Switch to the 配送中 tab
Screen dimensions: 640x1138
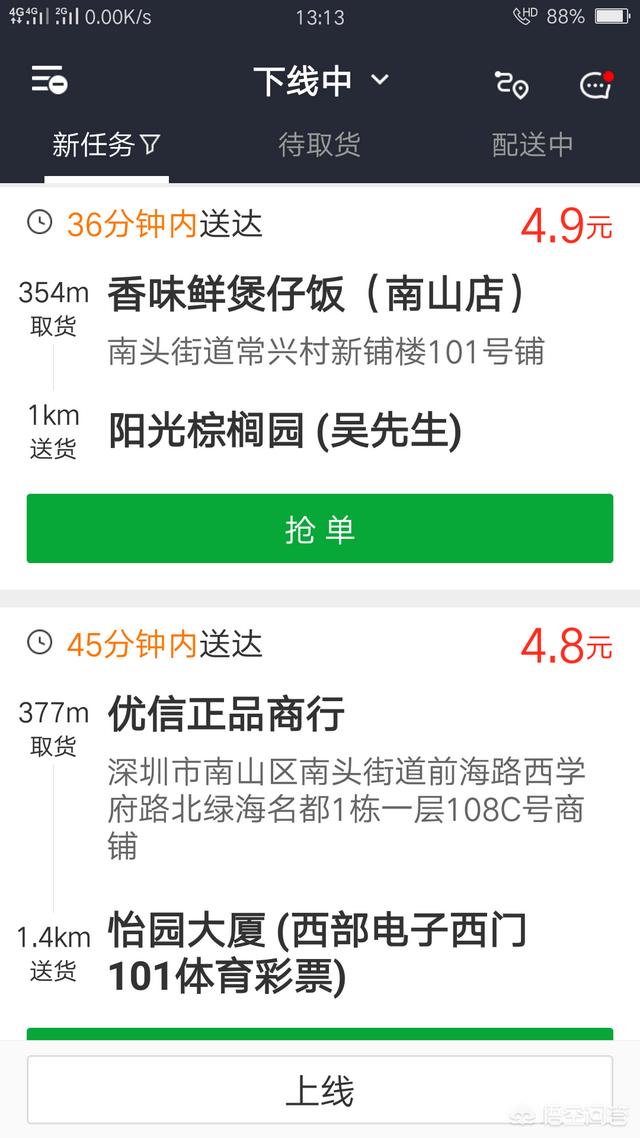tap(533, 145)
